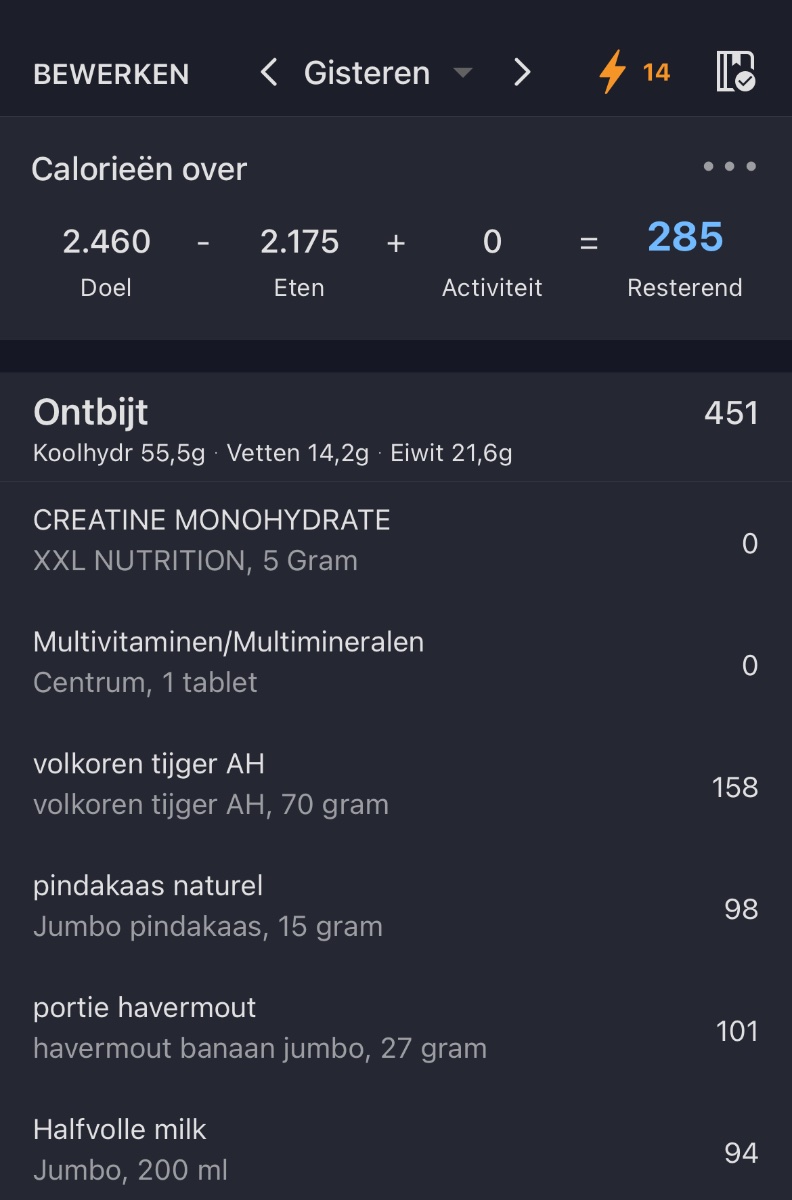Open the Ontbijt meal summary
792x1200 pixels.
[x=396, y=430]
